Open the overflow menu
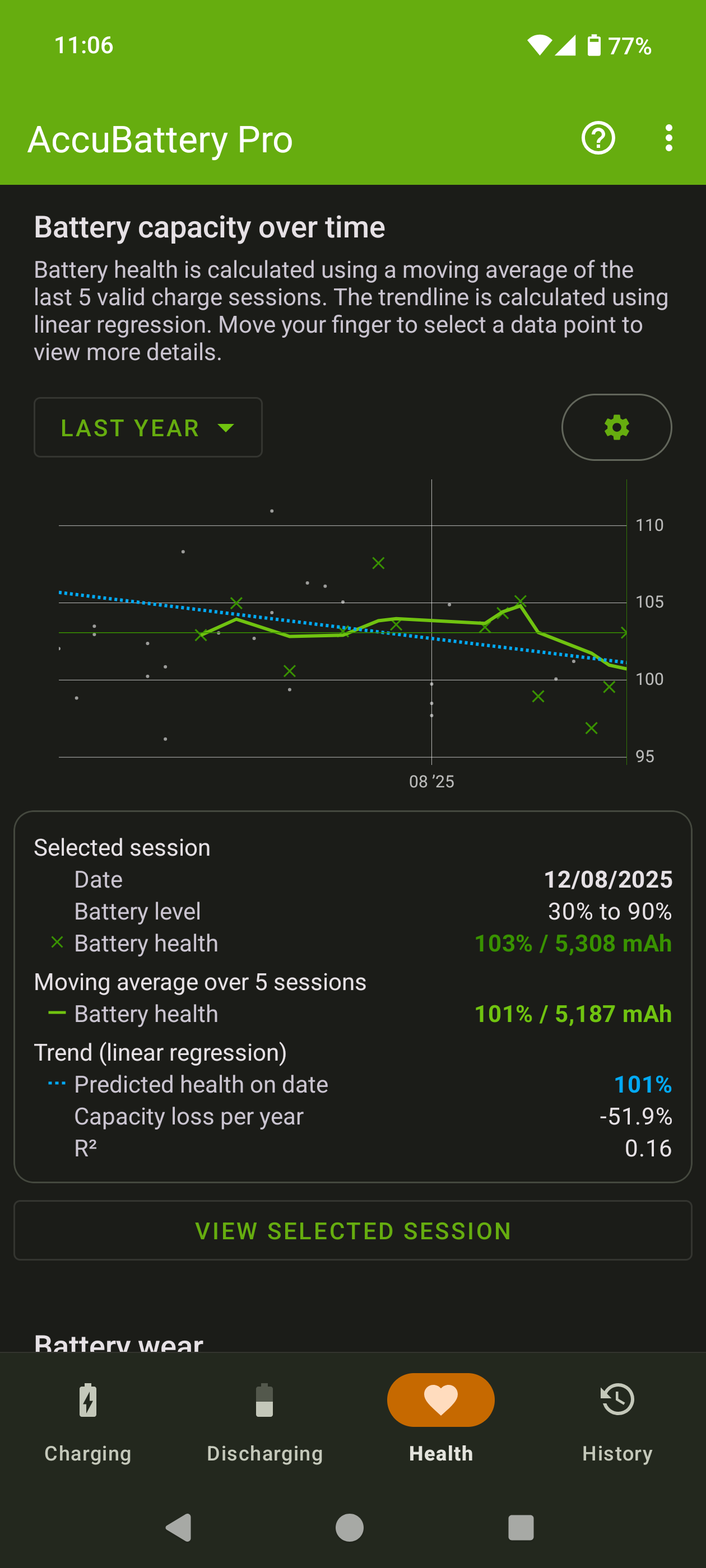Image resolution: width=706 pixels, height=1568 pixels. (668, 139)
